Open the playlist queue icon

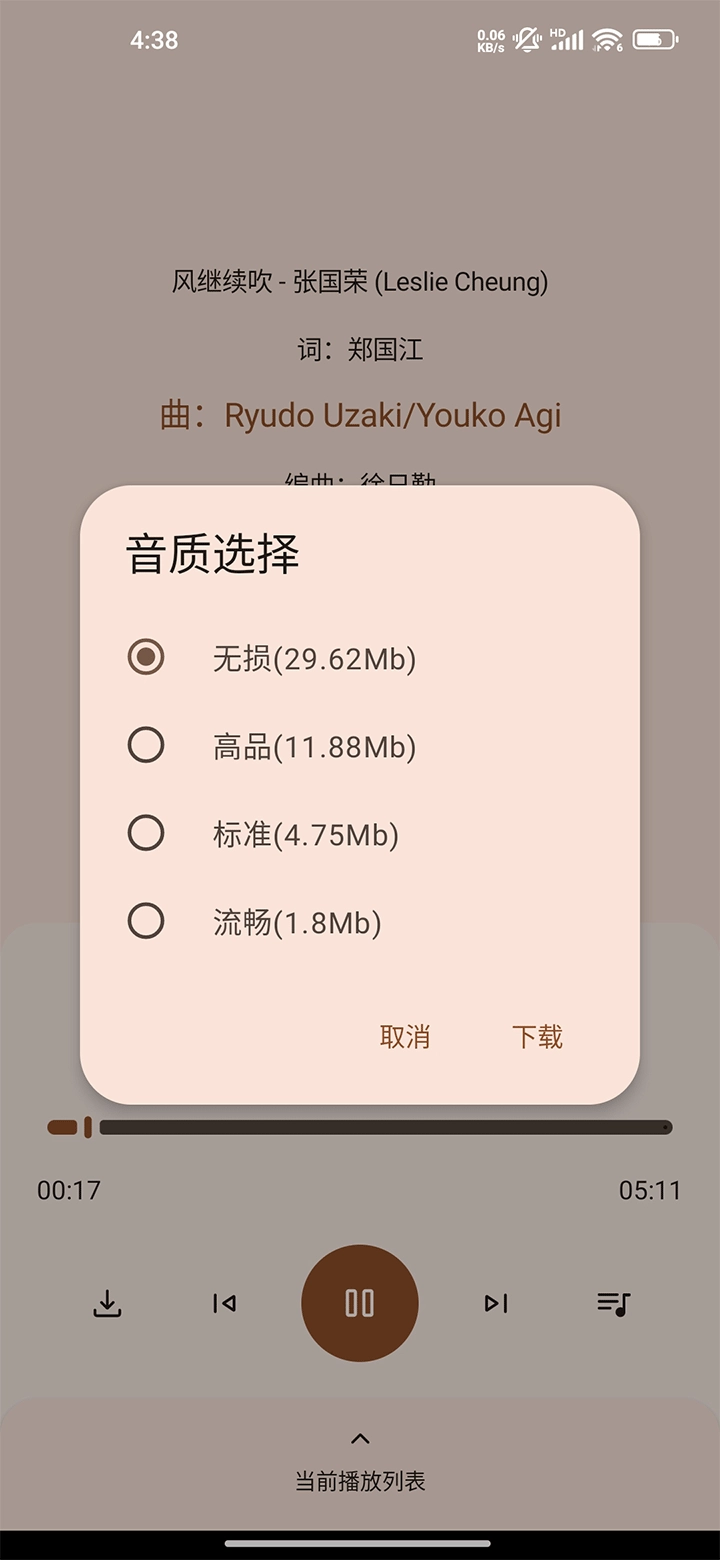613,1303
